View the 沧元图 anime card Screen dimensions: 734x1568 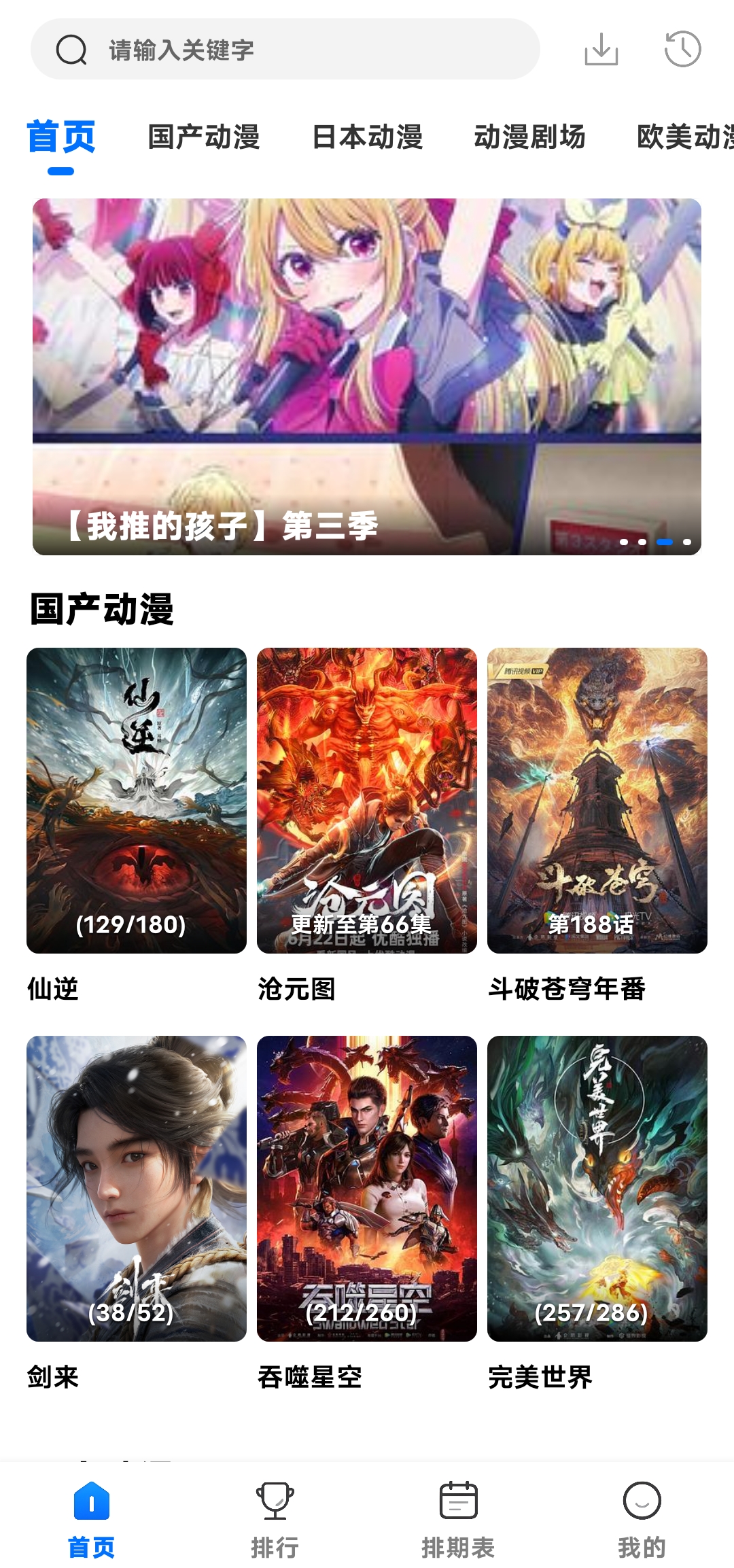pos(367,801)
